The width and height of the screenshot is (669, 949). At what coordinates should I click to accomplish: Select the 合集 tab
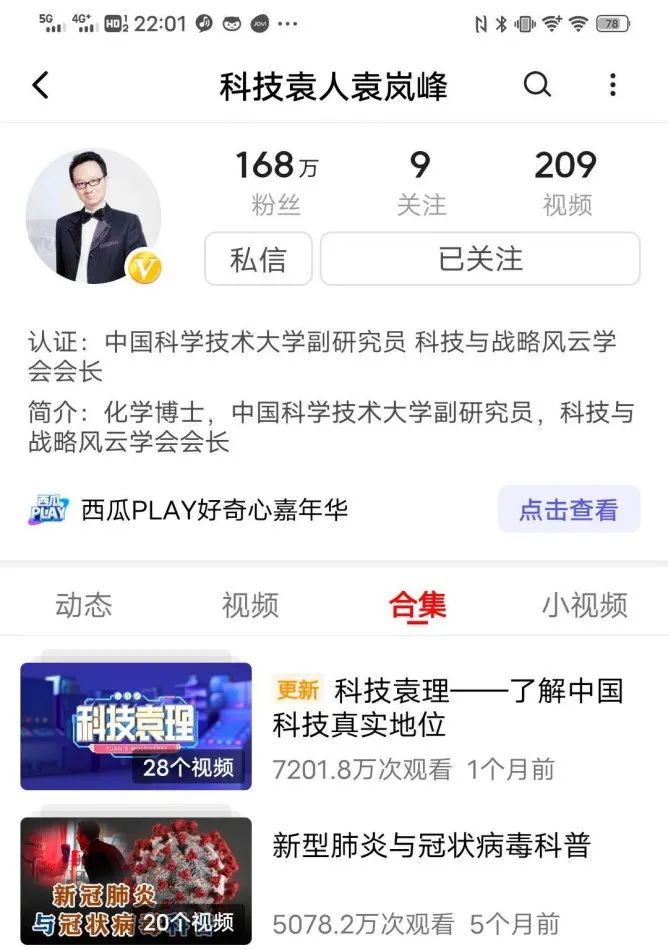tap(418, 604)
